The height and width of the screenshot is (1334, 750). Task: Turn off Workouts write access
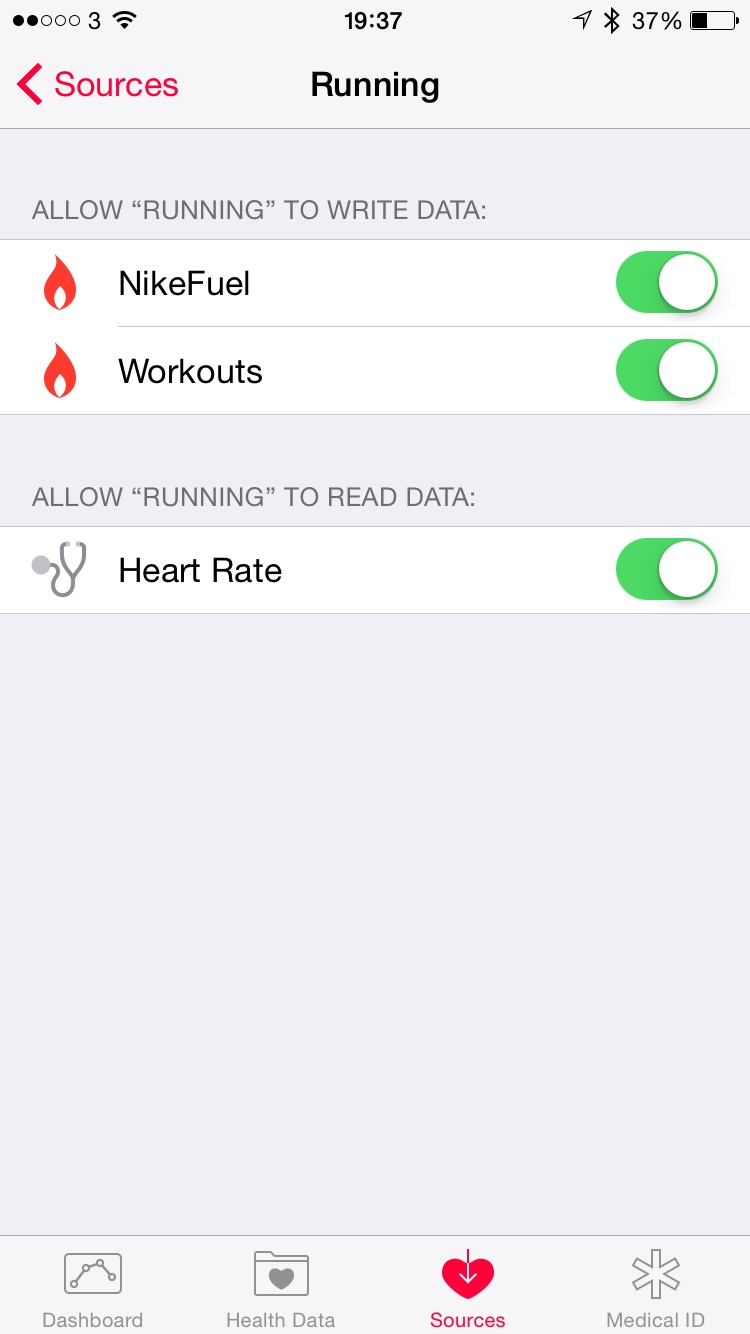click(666, 370)
